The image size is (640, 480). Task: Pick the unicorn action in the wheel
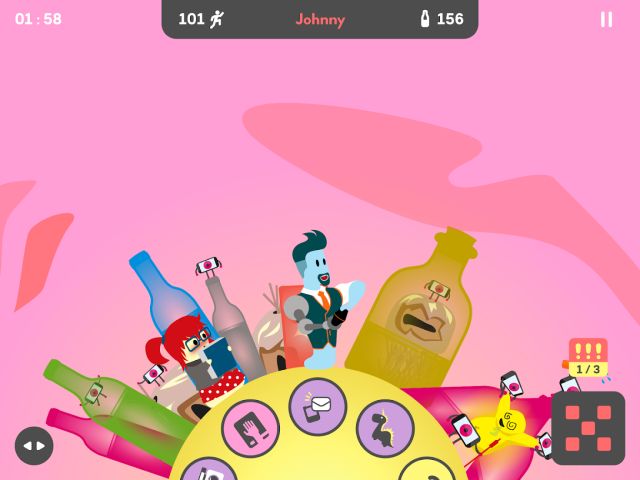click(x=385, y=428)
